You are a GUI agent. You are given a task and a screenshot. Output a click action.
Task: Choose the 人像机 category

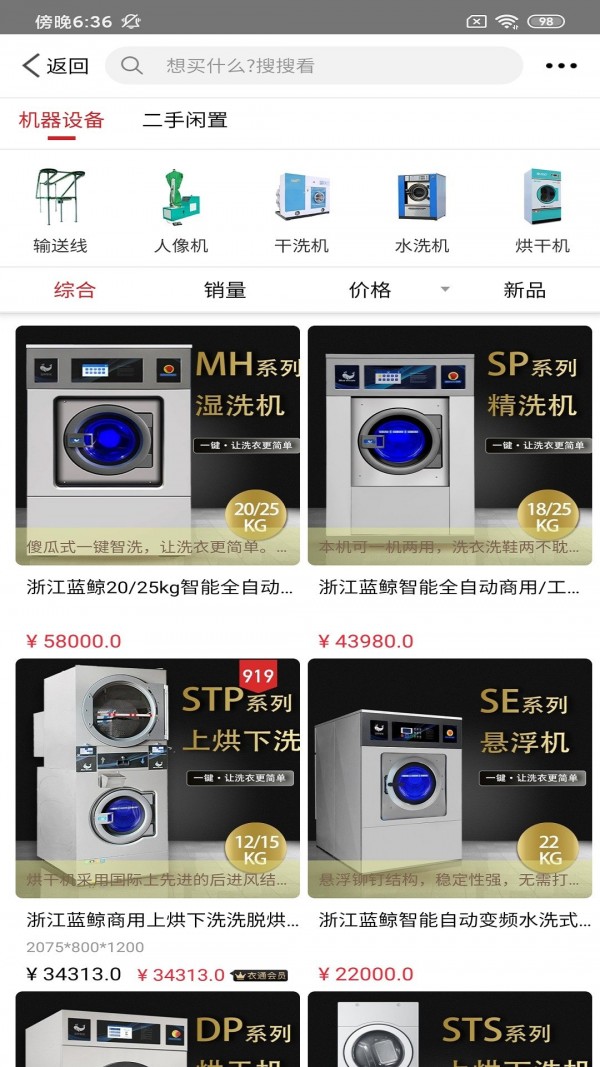tap(181, 211)
